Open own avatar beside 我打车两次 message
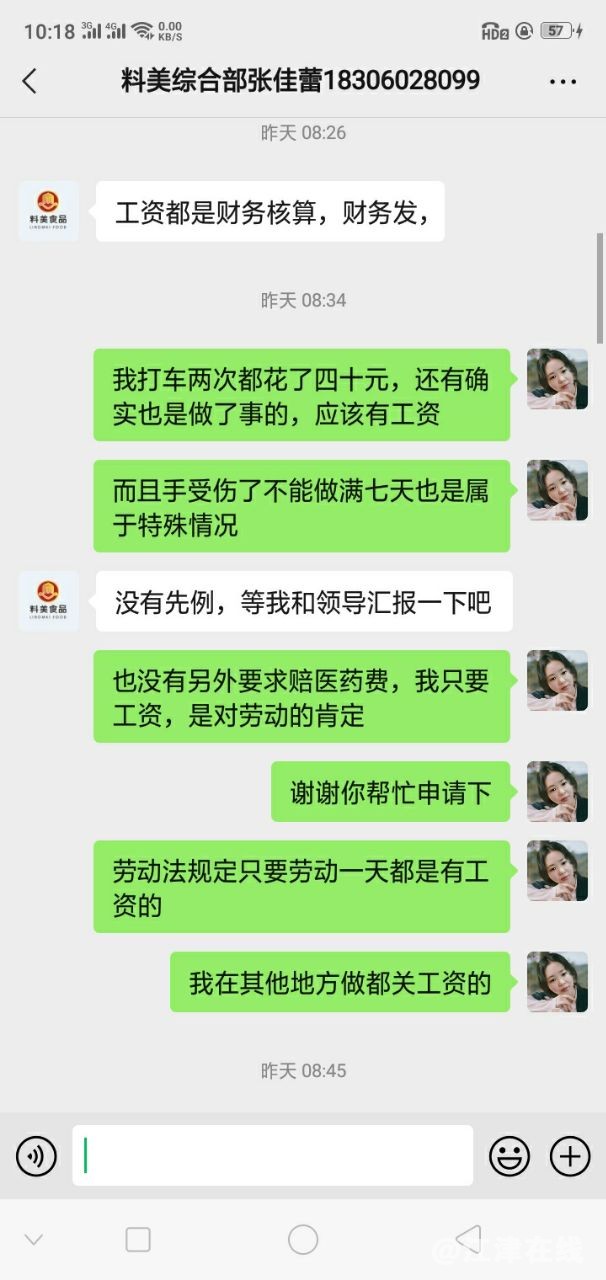Viewport: 606px width, 1280px height. (x=557, y=378)
